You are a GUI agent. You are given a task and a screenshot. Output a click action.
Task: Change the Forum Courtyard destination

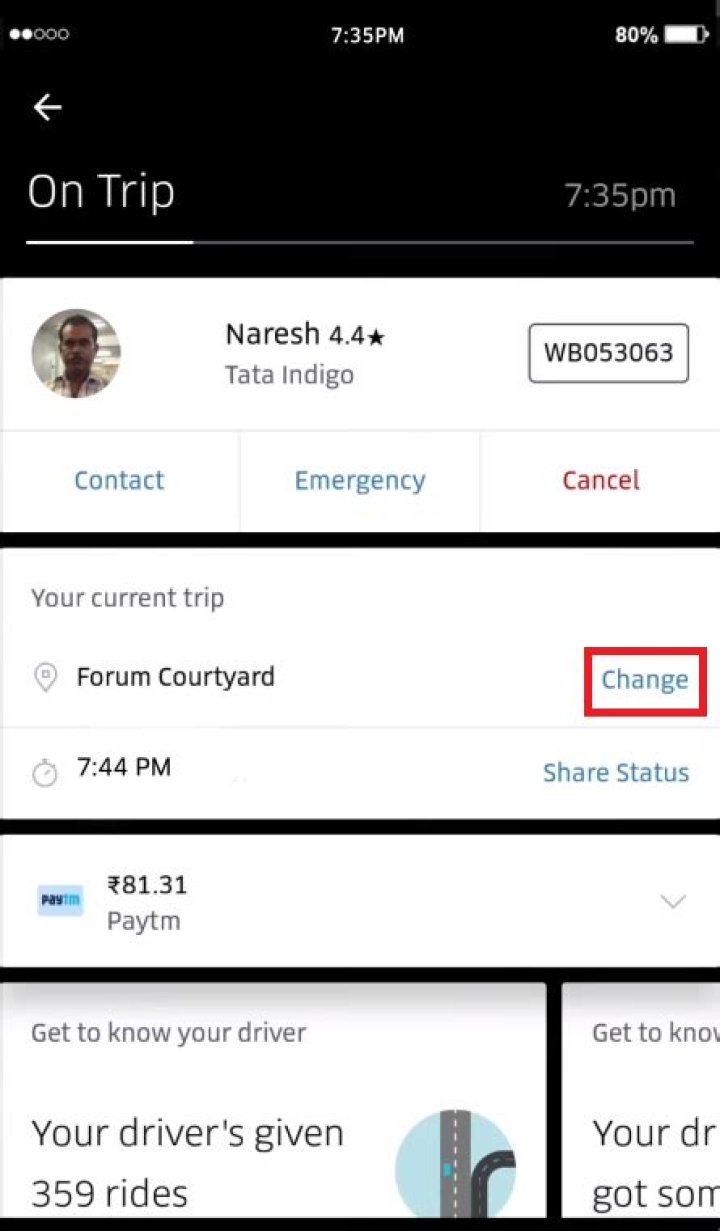coord(645,680)
